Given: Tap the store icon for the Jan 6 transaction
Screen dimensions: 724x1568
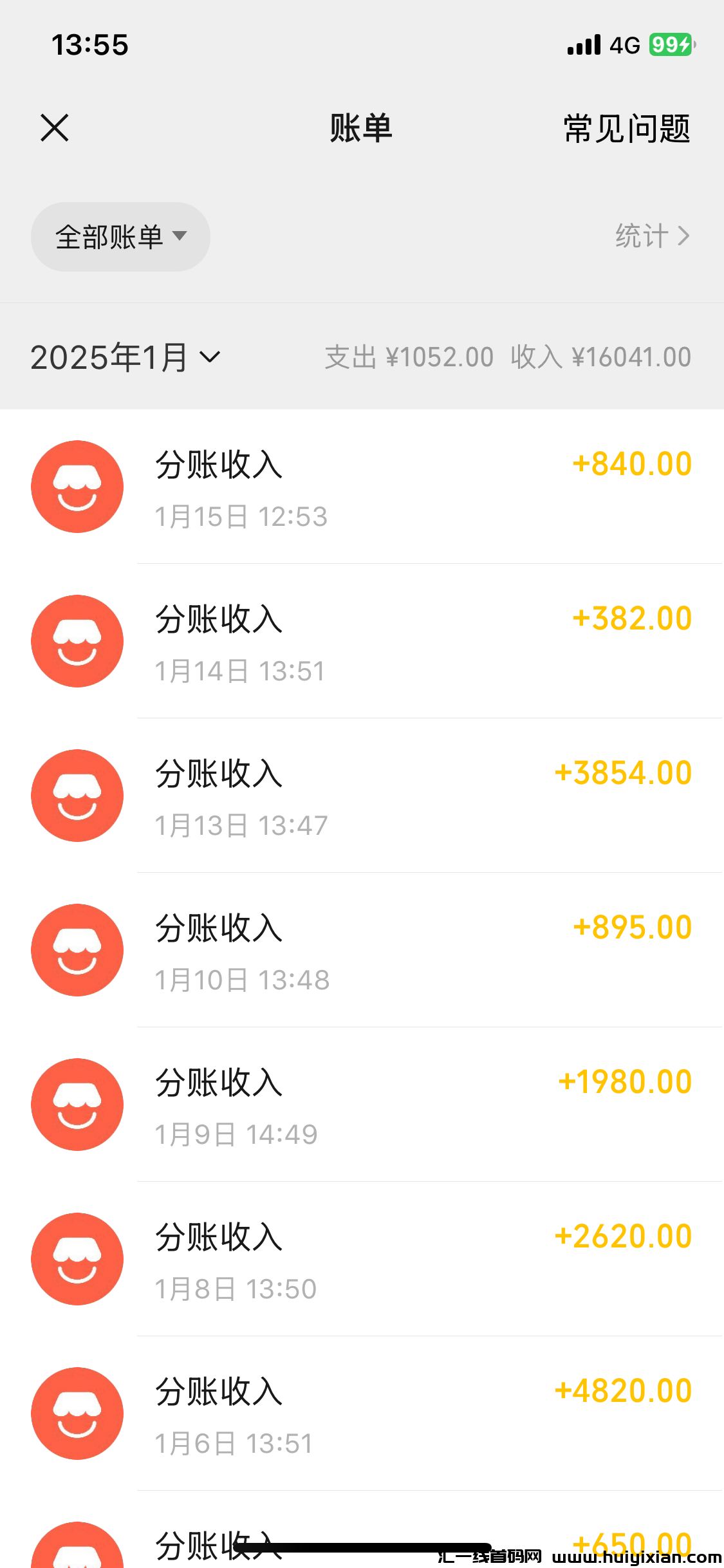Looking at the screenshot, I should click(x=77, y=1414).
